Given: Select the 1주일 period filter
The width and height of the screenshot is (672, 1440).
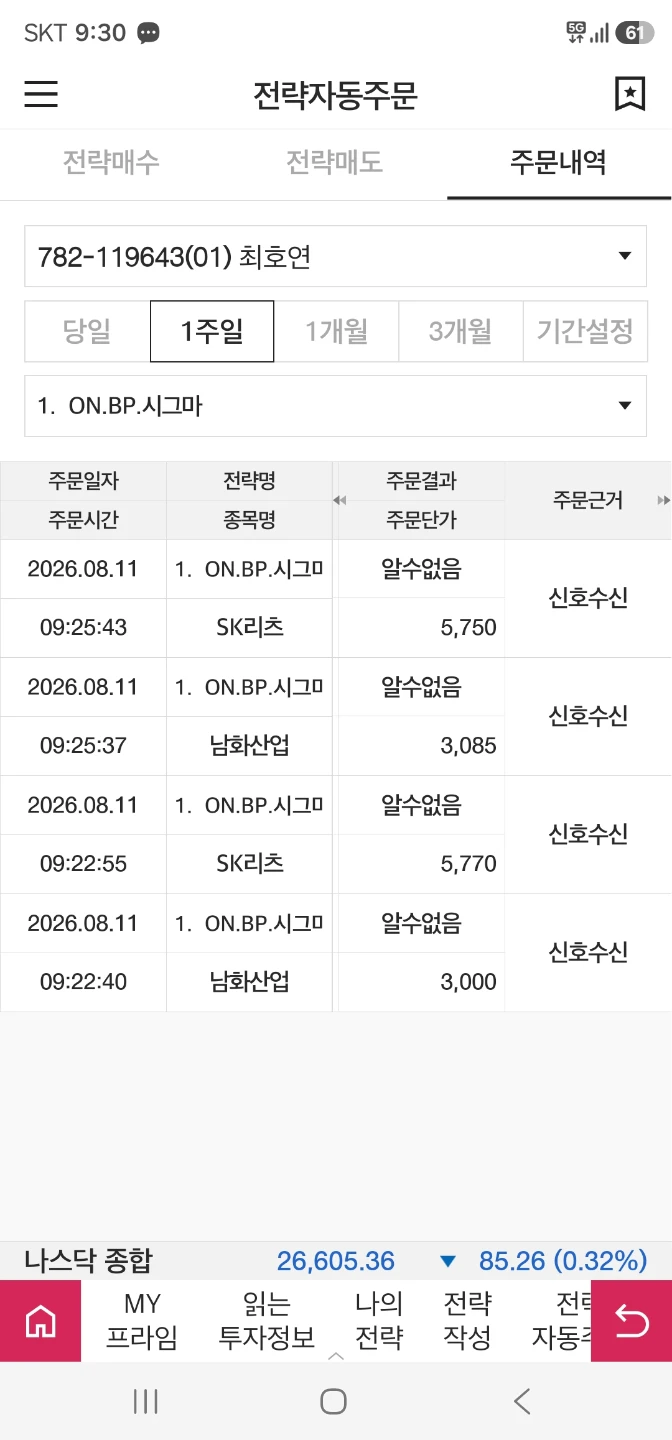Looking at the screenshot, I should [212, 331].
